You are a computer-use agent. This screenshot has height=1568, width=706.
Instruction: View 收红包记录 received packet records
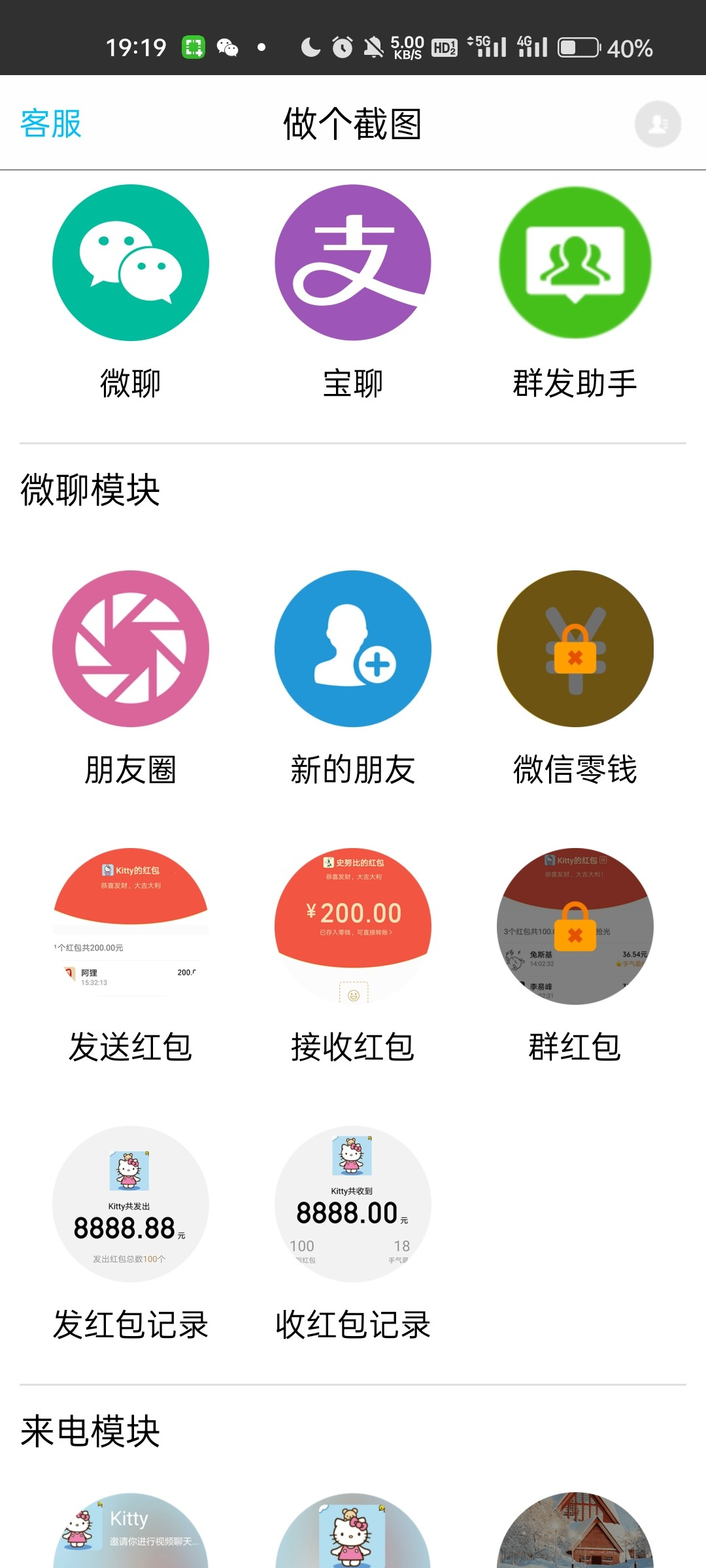pyautogui.click(x=353, y=1204)
